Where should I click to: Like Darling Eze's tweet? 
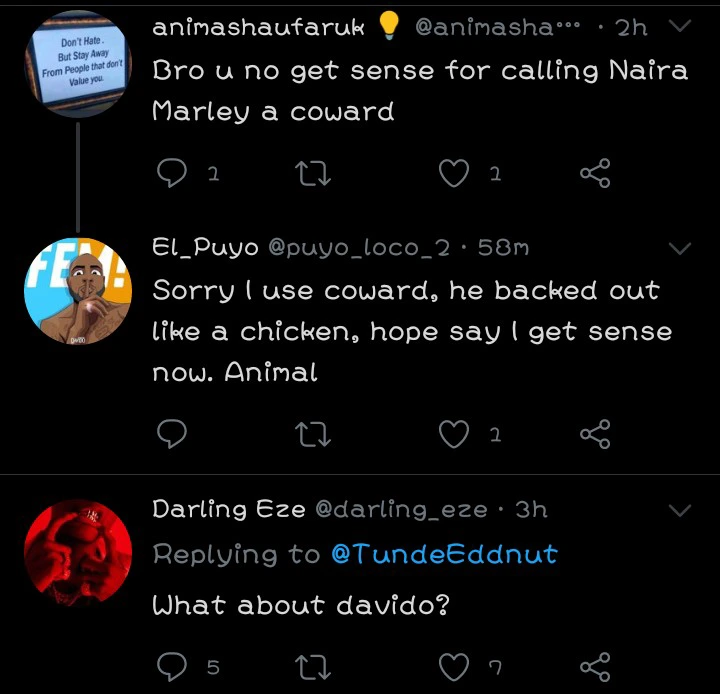(x=455, y=665)
